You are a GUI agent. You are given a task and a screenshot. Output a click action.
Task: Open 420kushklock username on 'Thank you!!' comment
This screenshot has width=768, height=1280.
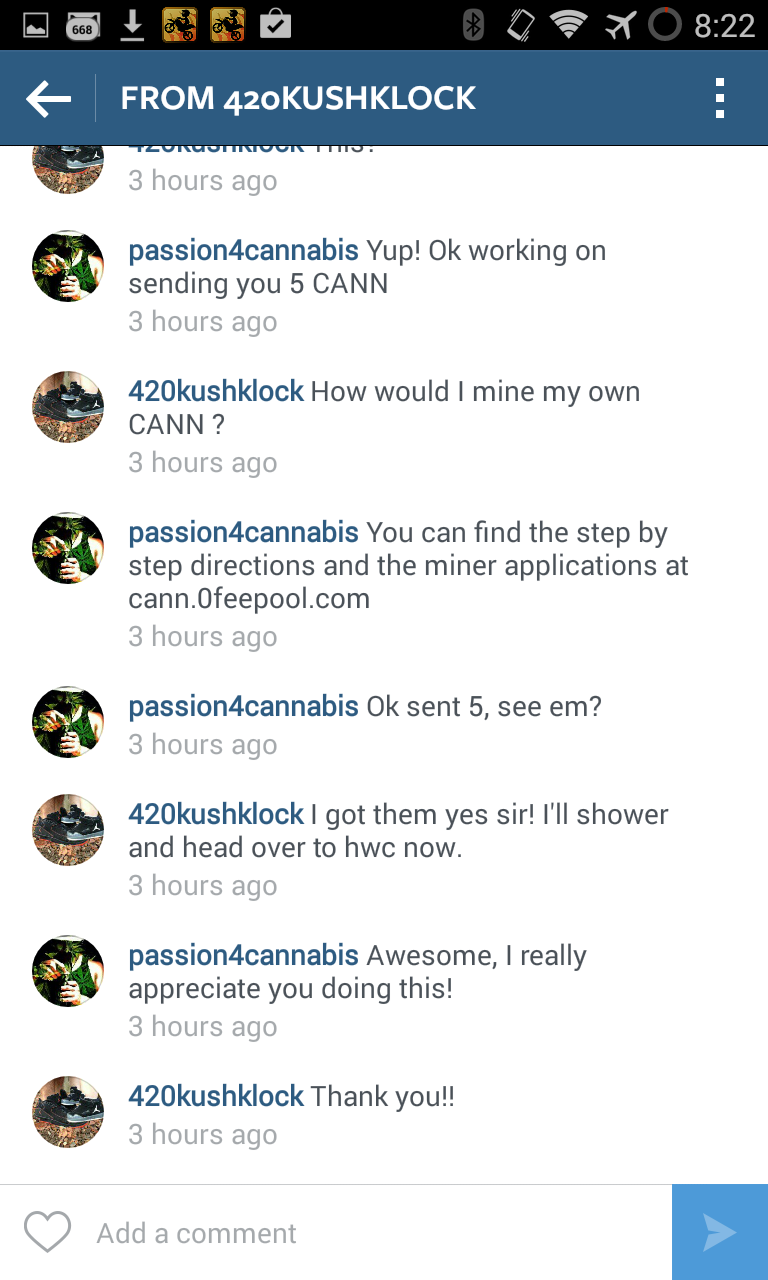click(215, 1096)
